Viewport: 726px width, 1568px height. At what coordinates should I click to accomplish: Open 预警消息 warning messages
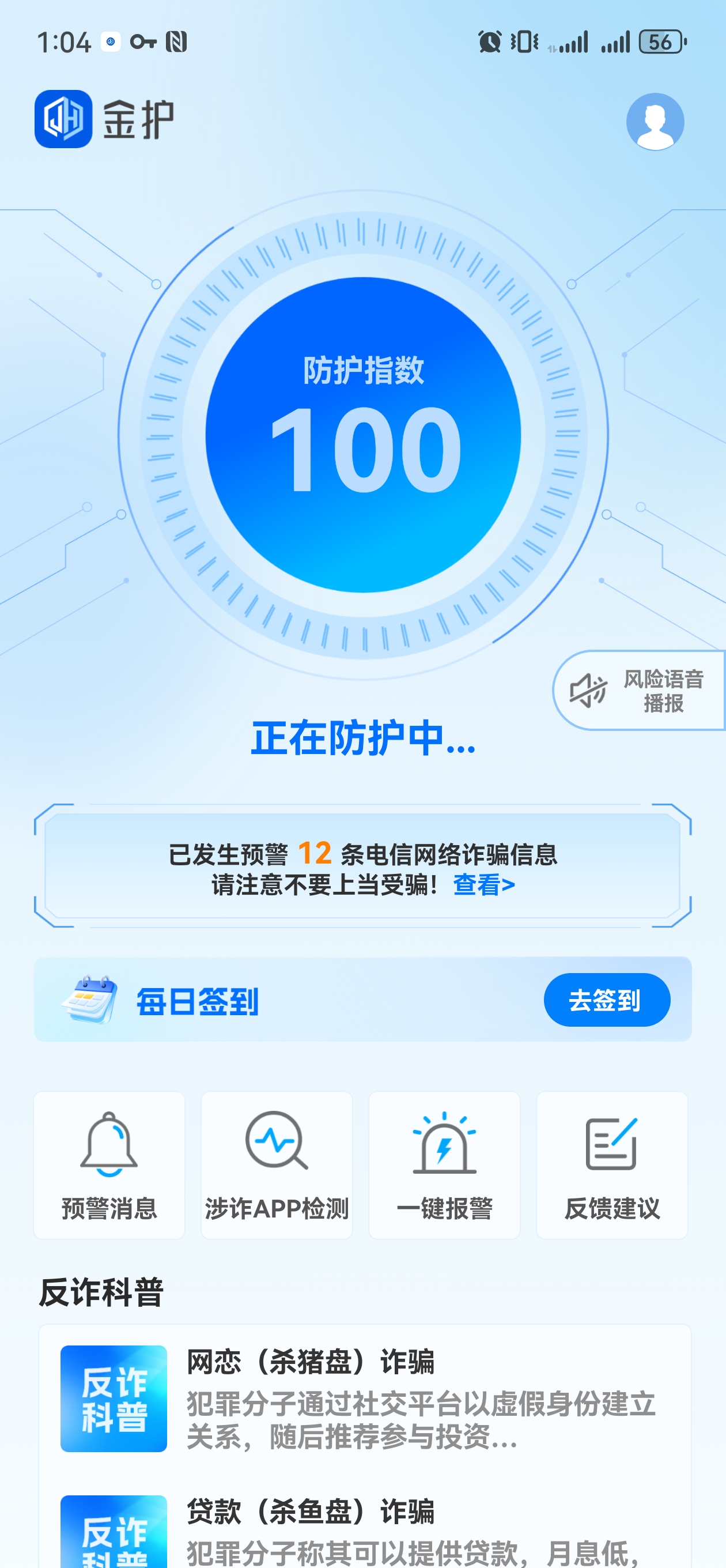109,1165
